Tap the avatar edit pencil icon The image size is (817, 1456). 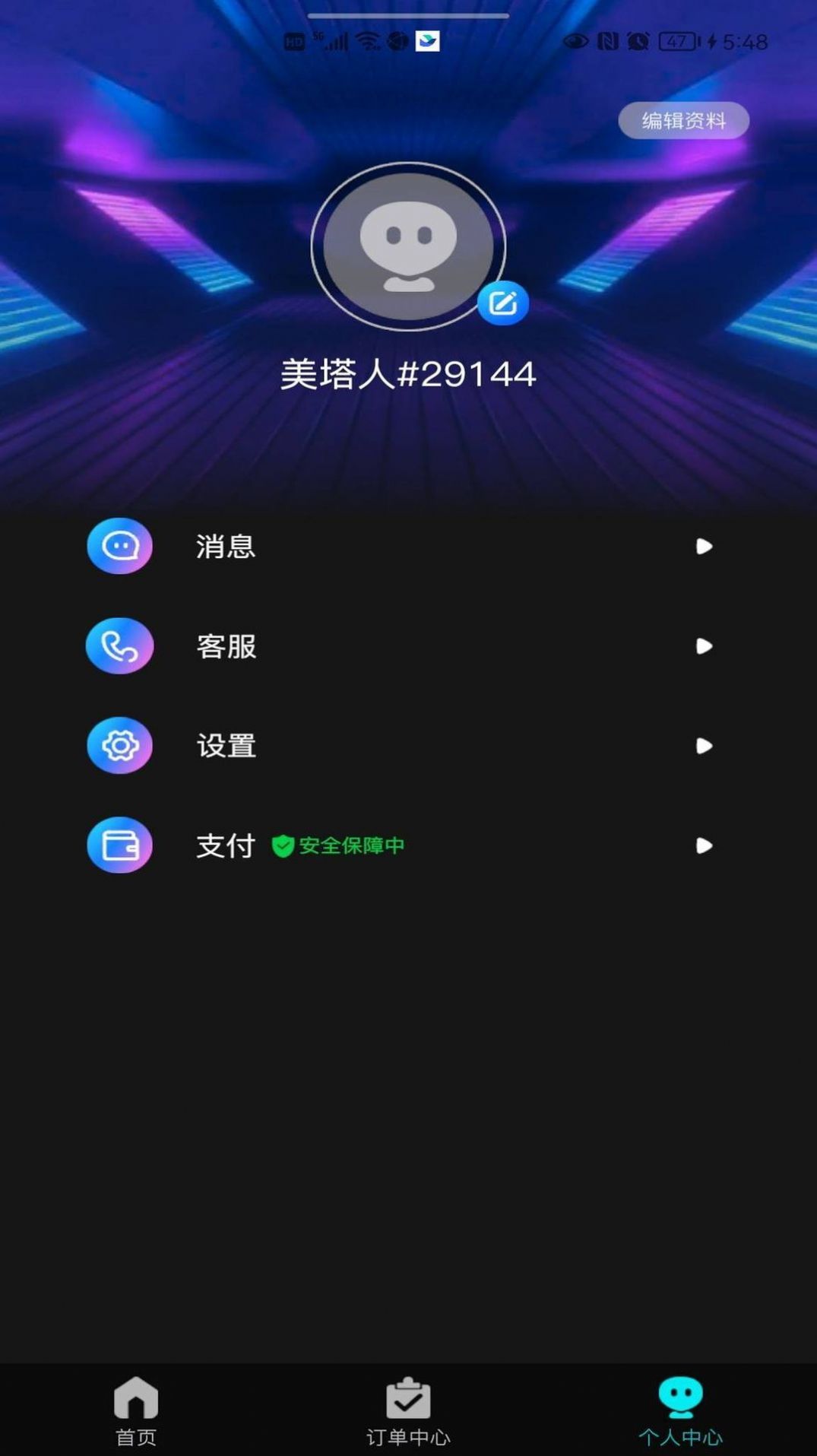point(503,302)
